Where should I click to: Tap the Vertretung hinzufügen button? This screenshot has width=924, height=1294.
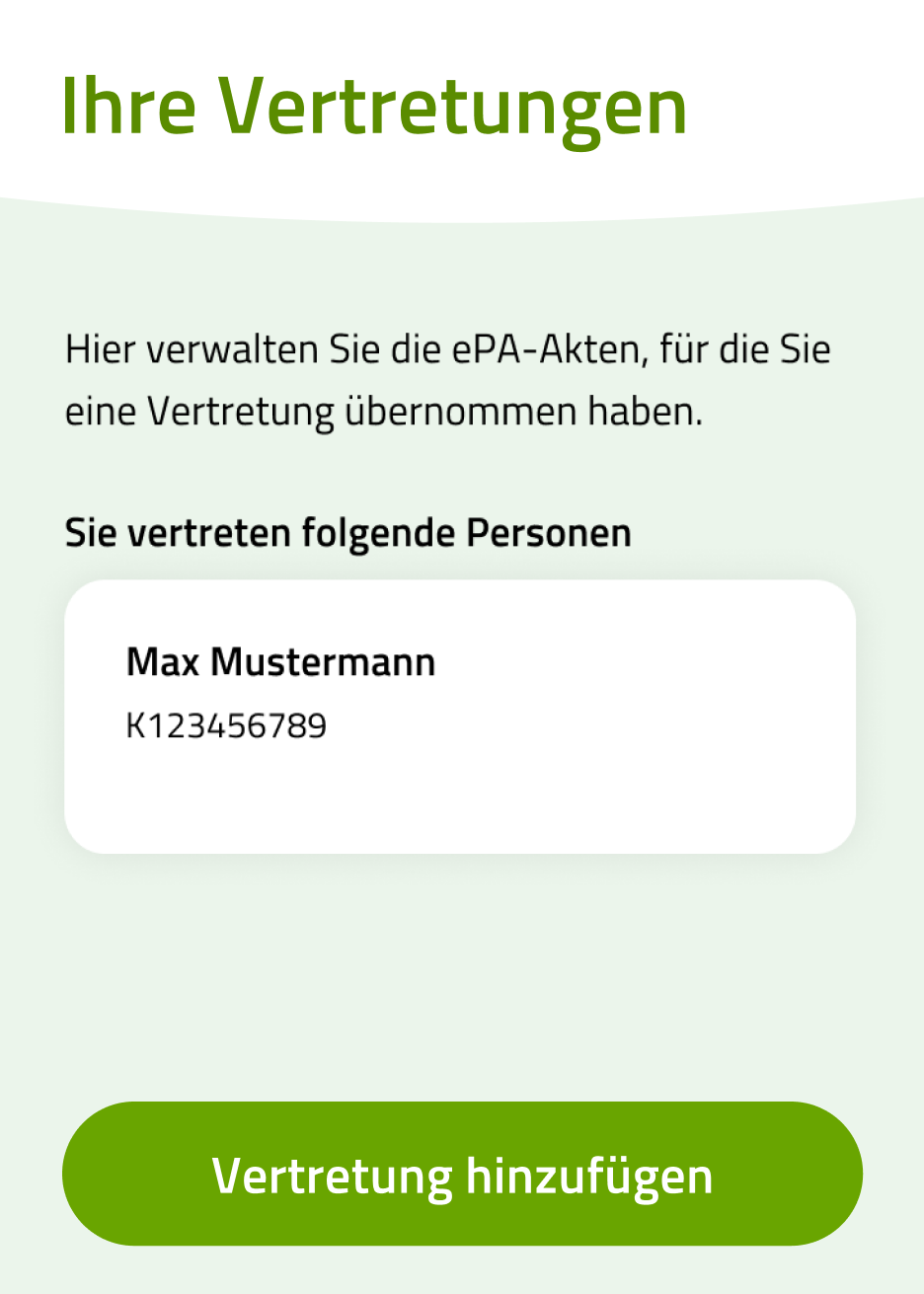click(462, 1174)
